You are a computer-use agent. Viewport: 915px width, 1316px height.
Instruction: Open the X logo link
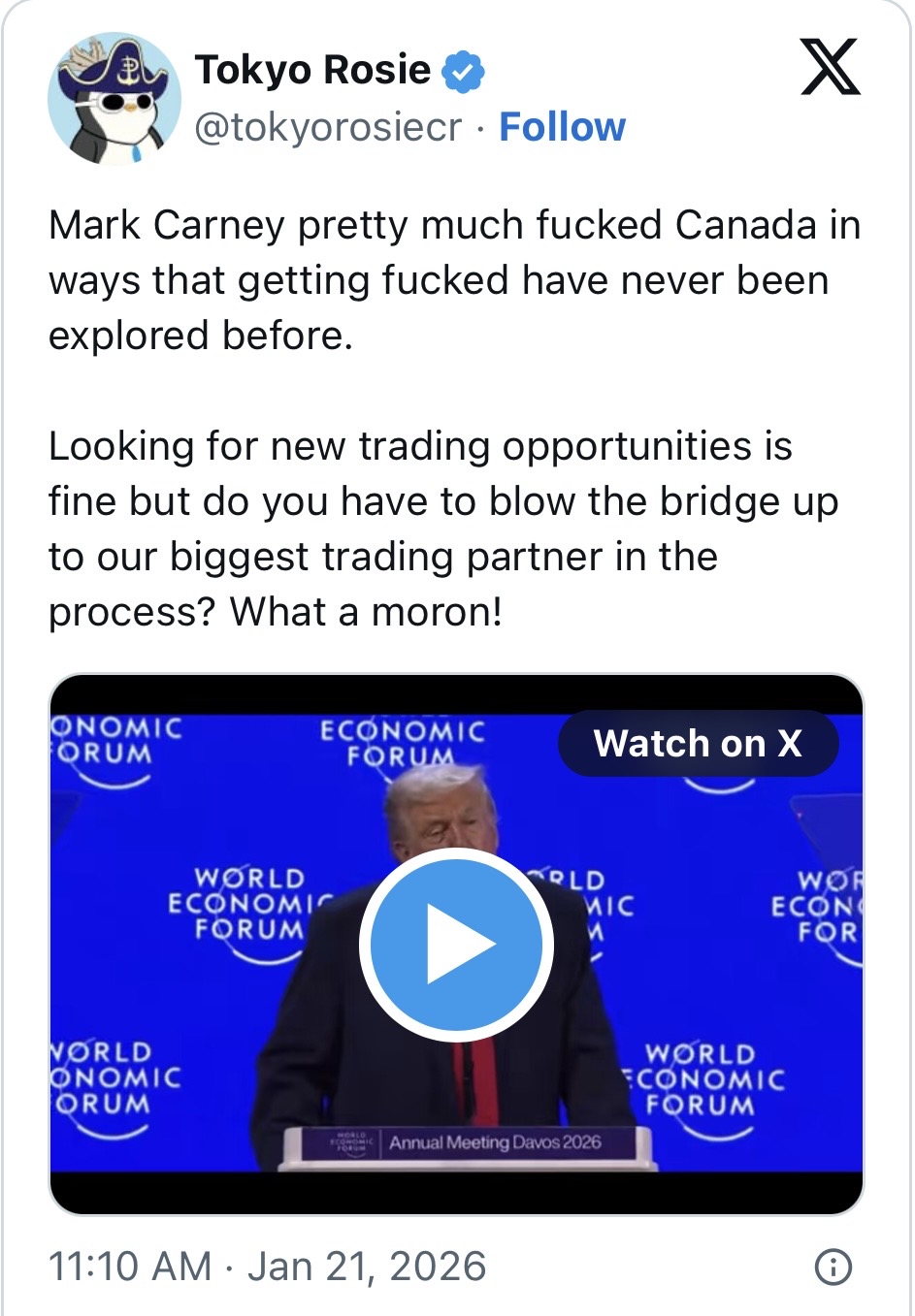click(830, 68)
